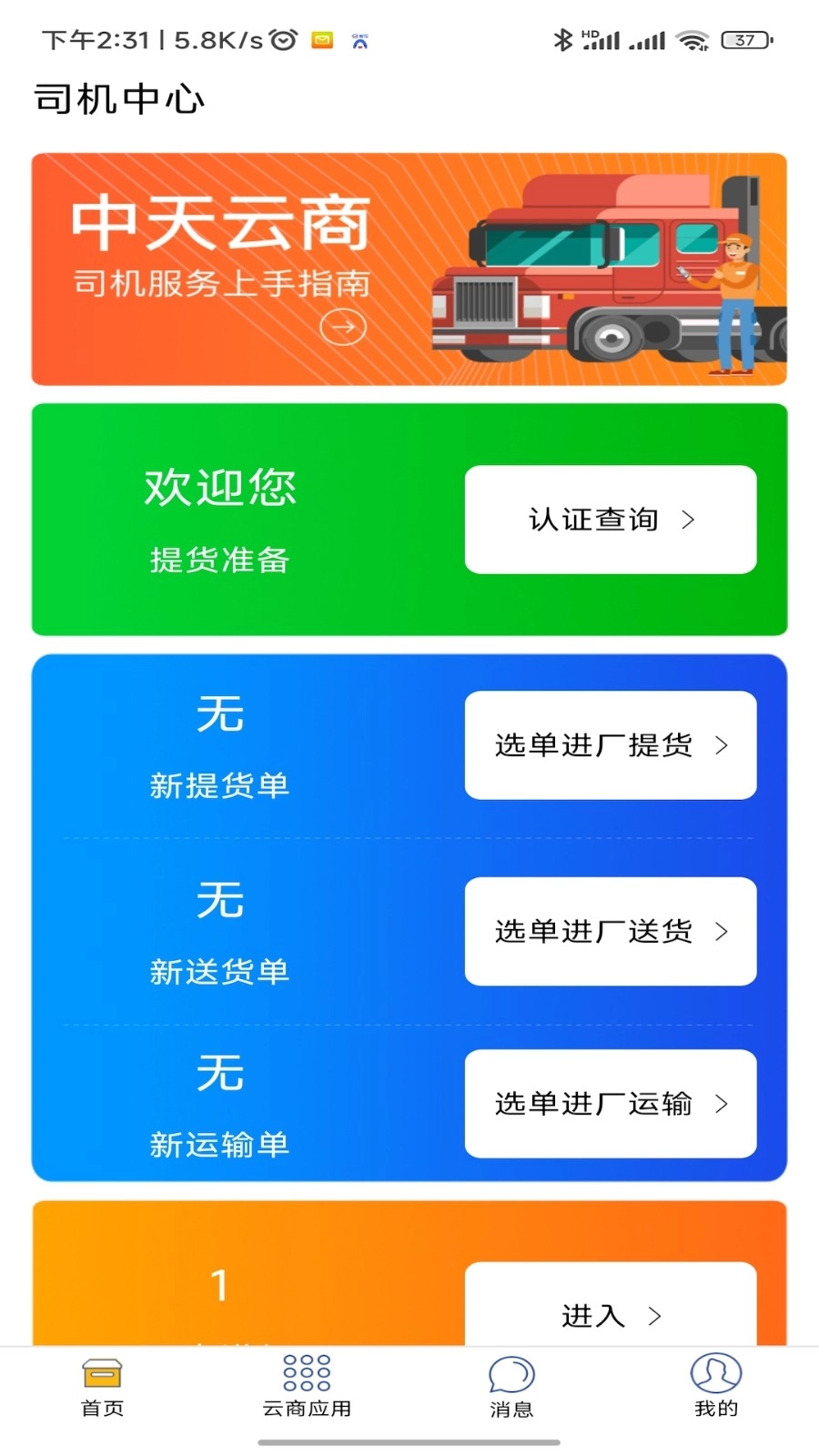Viewport: 819px width, 1456px height.
Task: Expand 认证查询 via its chevron arrow
Action: (689, 520)
